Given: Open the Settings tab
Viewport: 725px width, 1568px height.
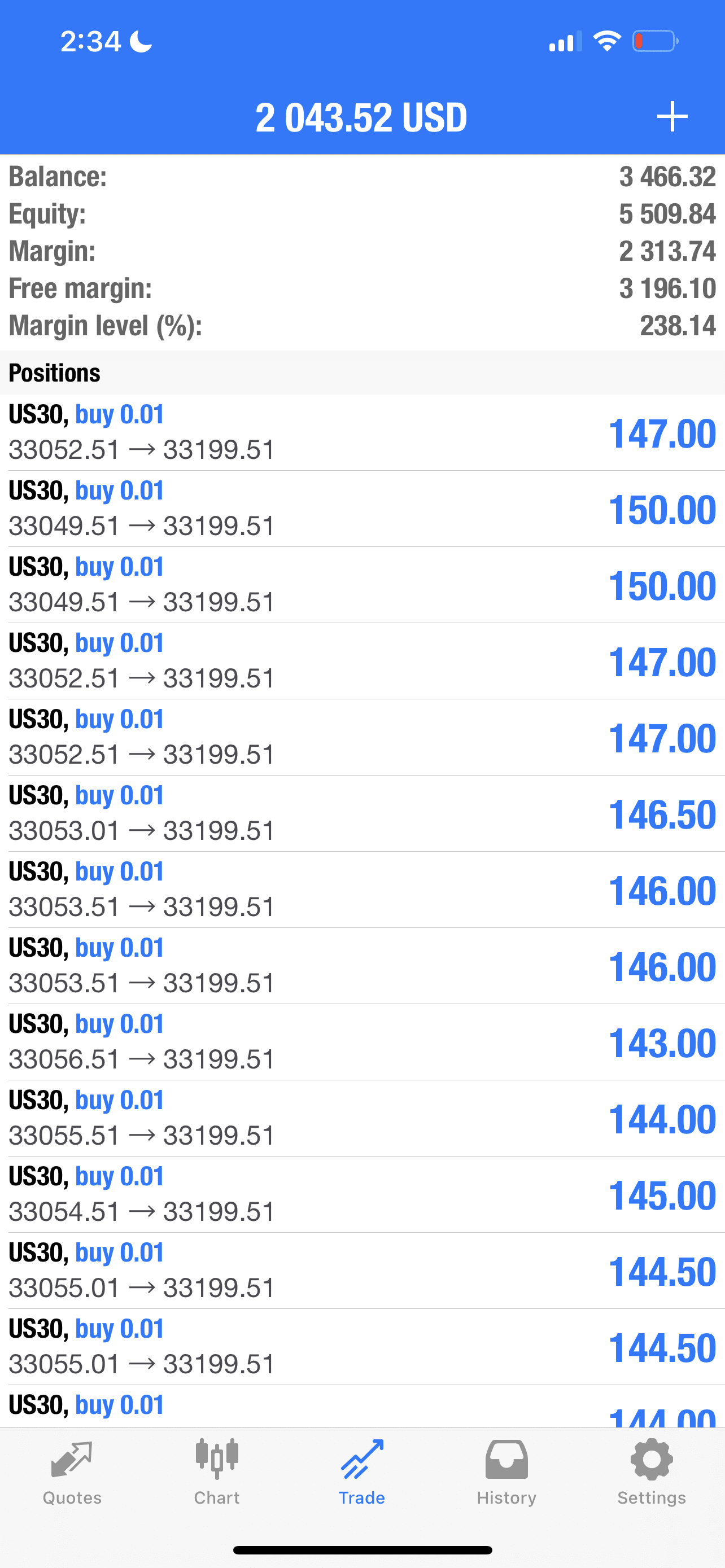Looking at the screenshot, I should (652, 1473).
